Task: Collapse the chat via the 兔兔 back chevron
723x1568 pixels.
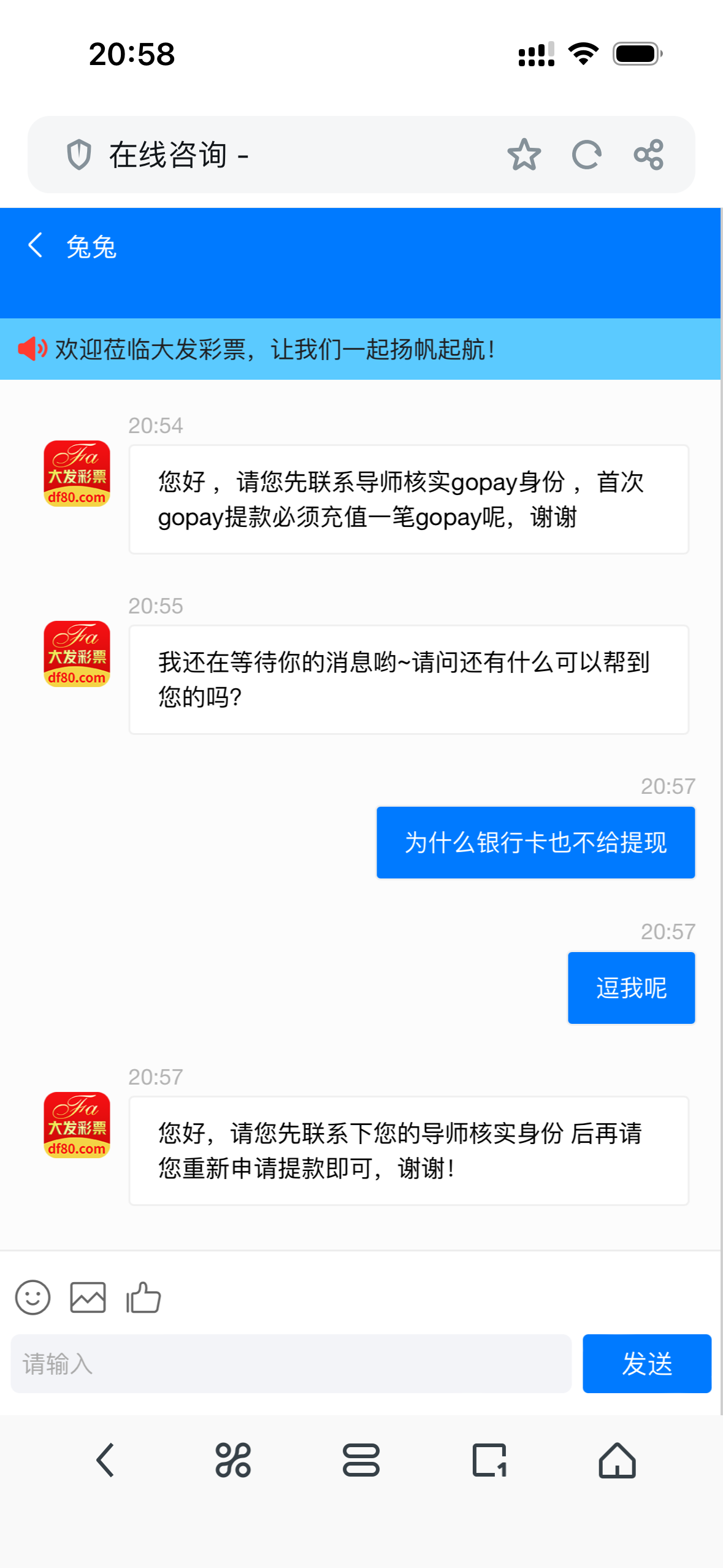Action: click(x=35, y=245)
